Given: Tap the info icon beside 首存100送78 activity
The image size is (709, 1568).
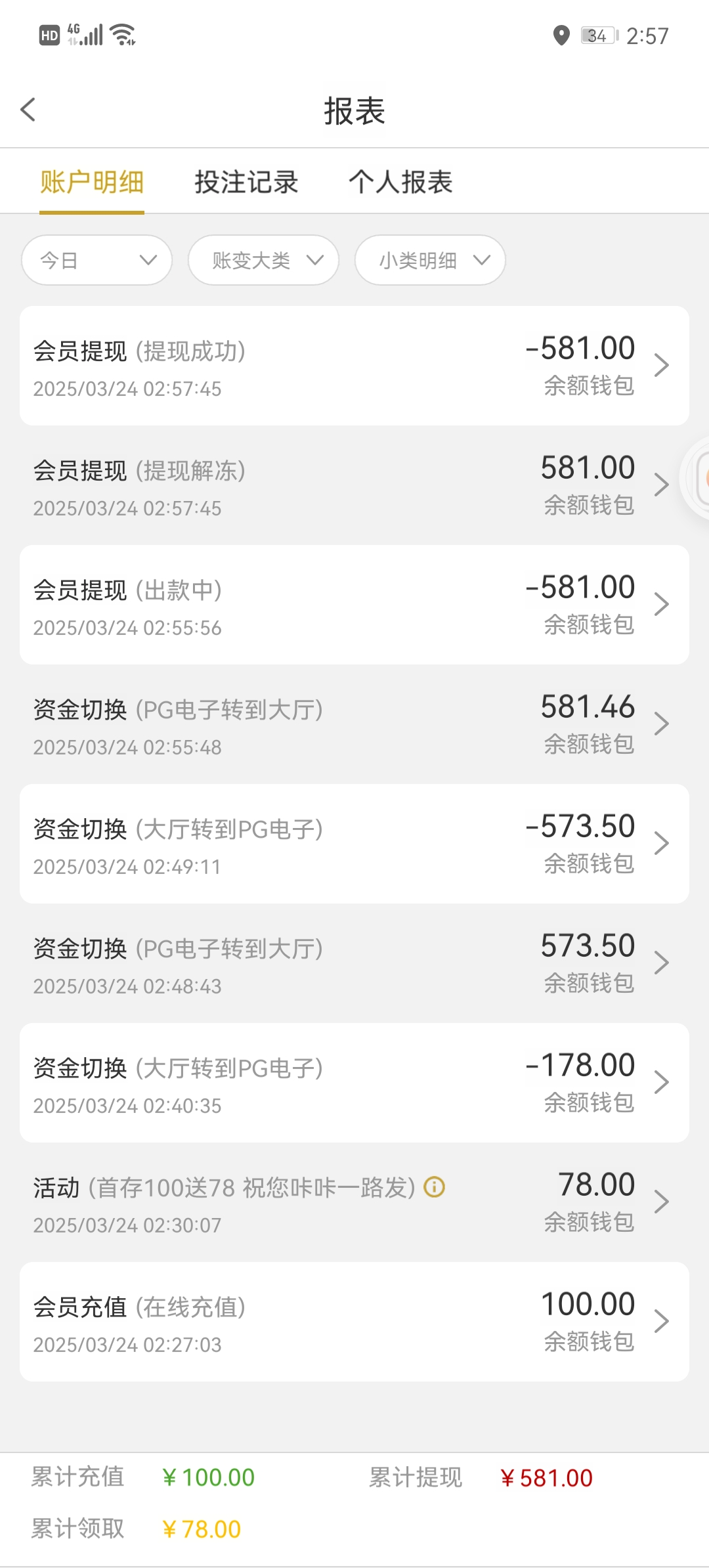Looking at the screenshot, I should (x=435, y=1187).
